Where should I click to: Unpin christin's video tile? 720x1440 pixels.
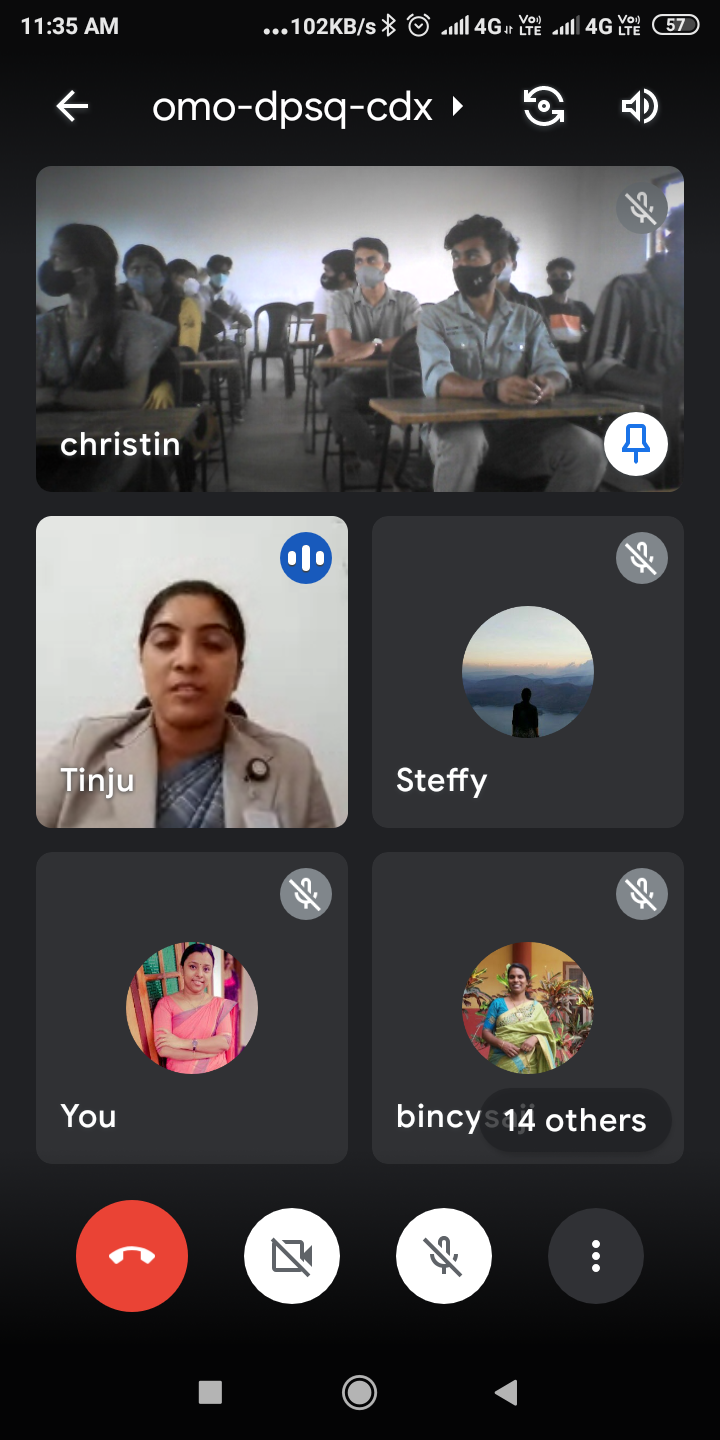636,444
